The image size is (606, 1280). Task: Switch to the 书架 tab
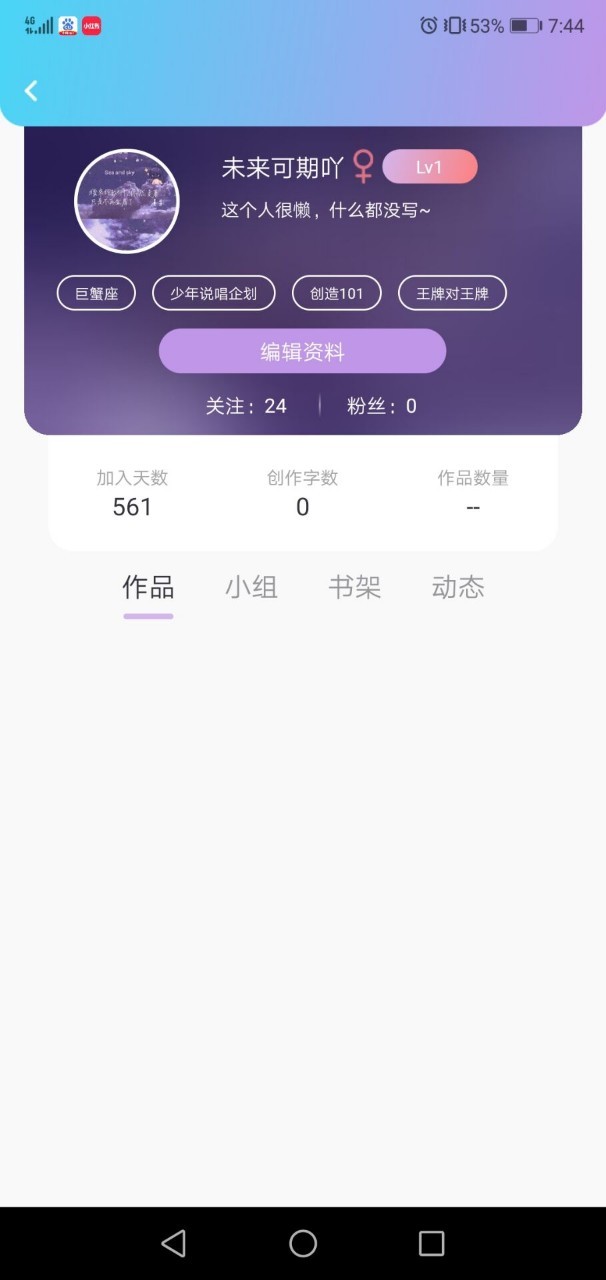355,587
